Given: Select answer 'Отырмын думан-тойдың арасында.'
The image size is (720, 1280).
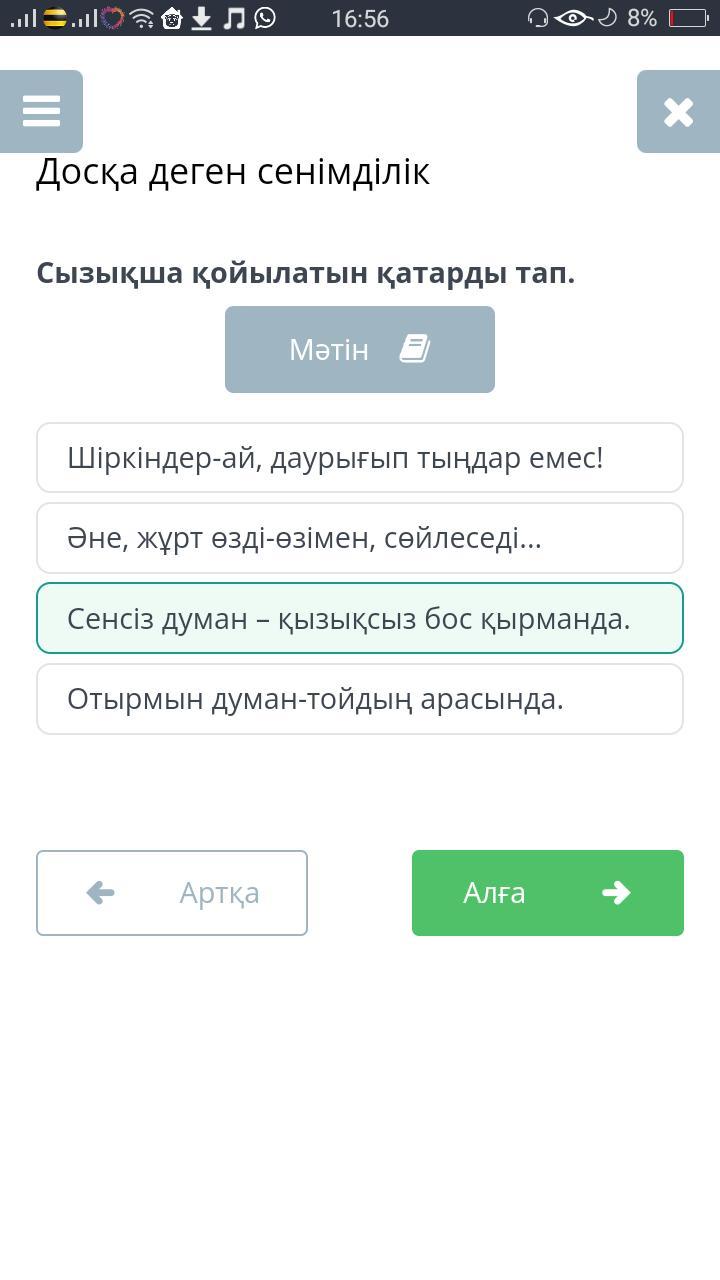Looking at the screenshot, I should pos(360,699).
